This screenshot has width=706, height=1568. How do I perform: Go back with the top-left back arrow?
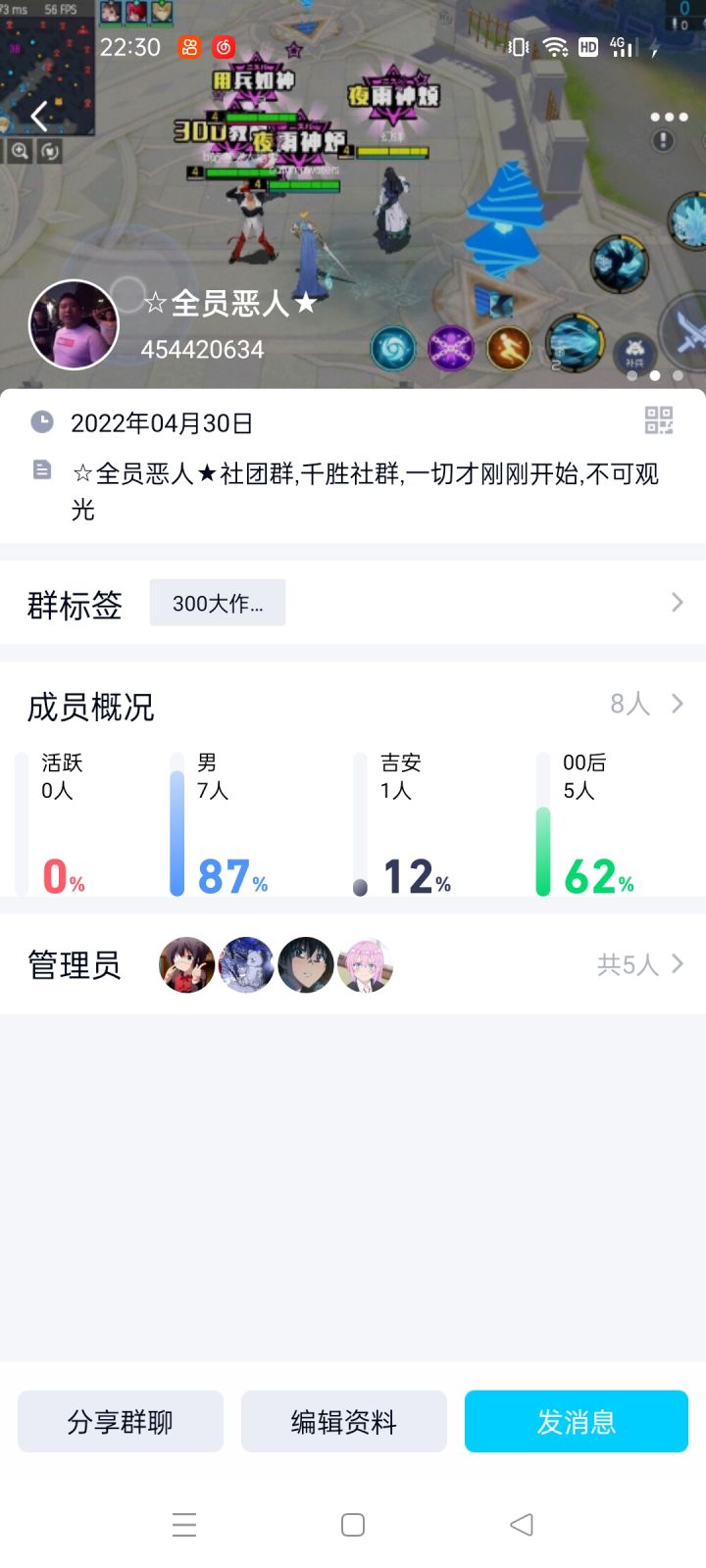coord(39,116)
